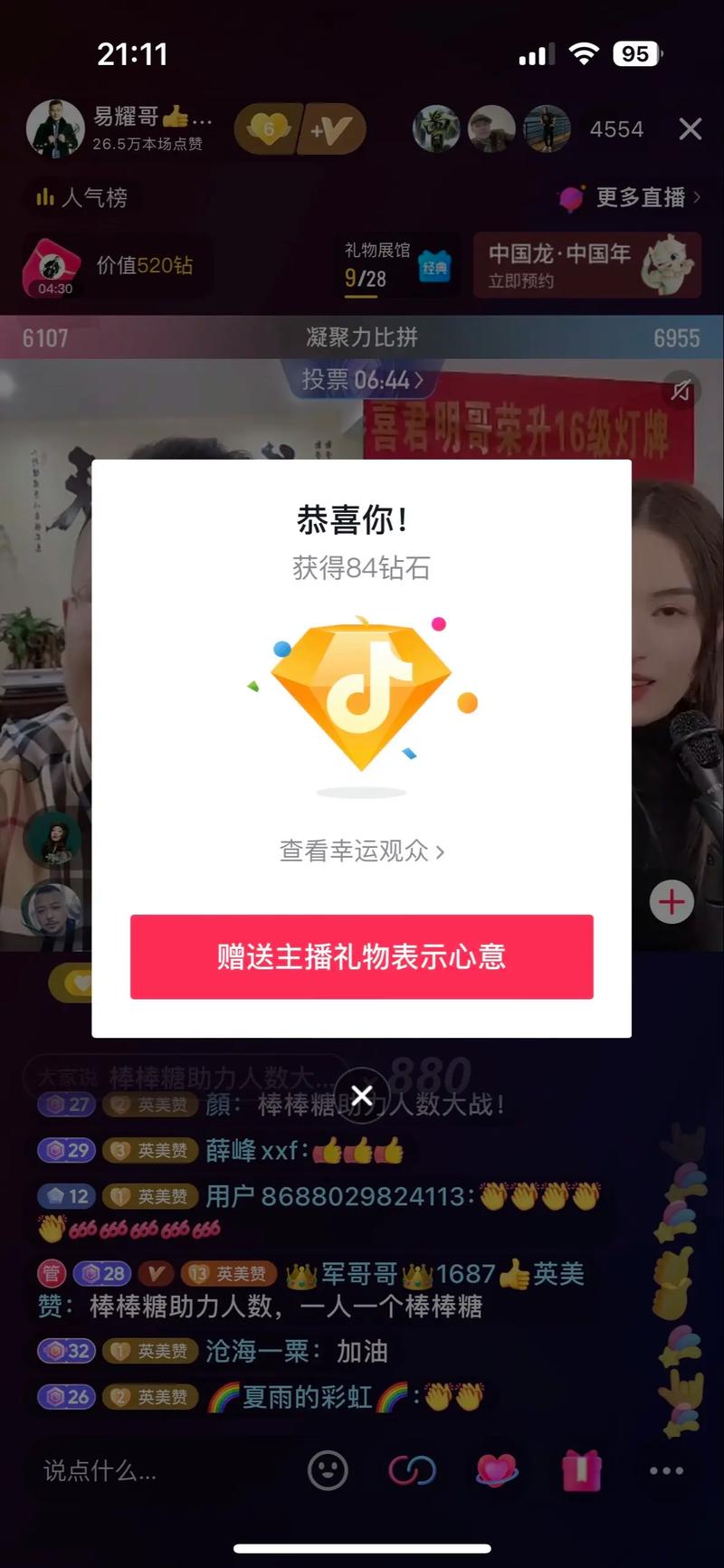Viewport: 724px width, 1568px height.
Task: Expand 更多直播 with its chevron
Action: 633,197
